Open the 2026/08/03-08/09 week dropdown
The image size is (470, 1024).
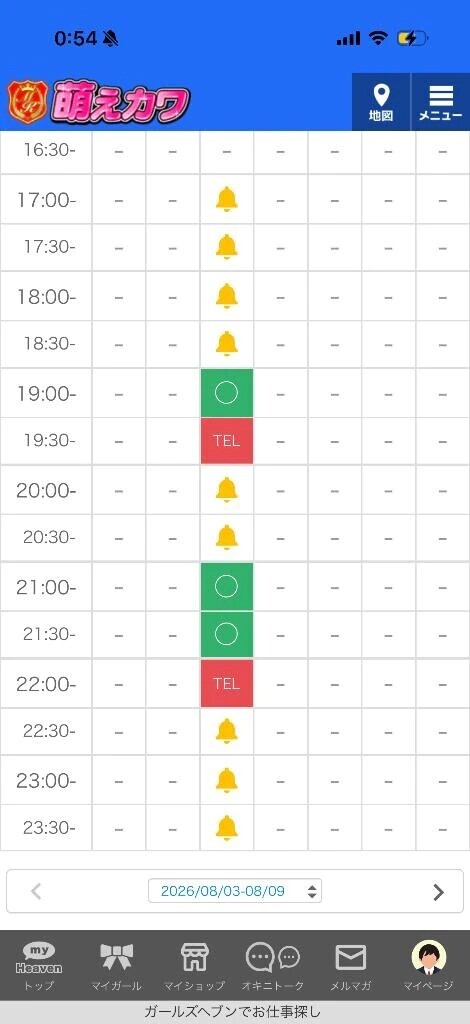coord(235,891)
